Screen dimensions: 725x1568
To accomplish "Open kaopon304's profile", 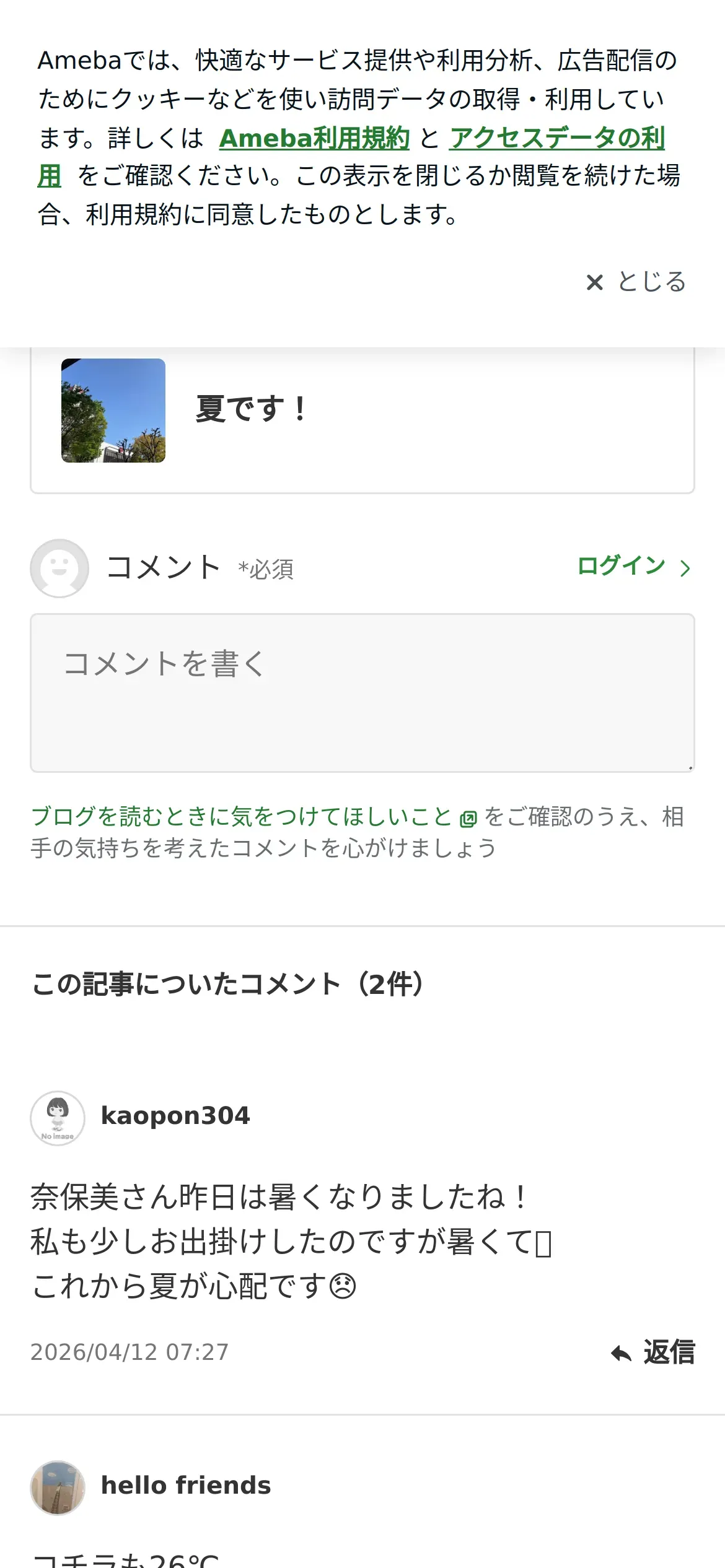I will [x=175, y=1116].
